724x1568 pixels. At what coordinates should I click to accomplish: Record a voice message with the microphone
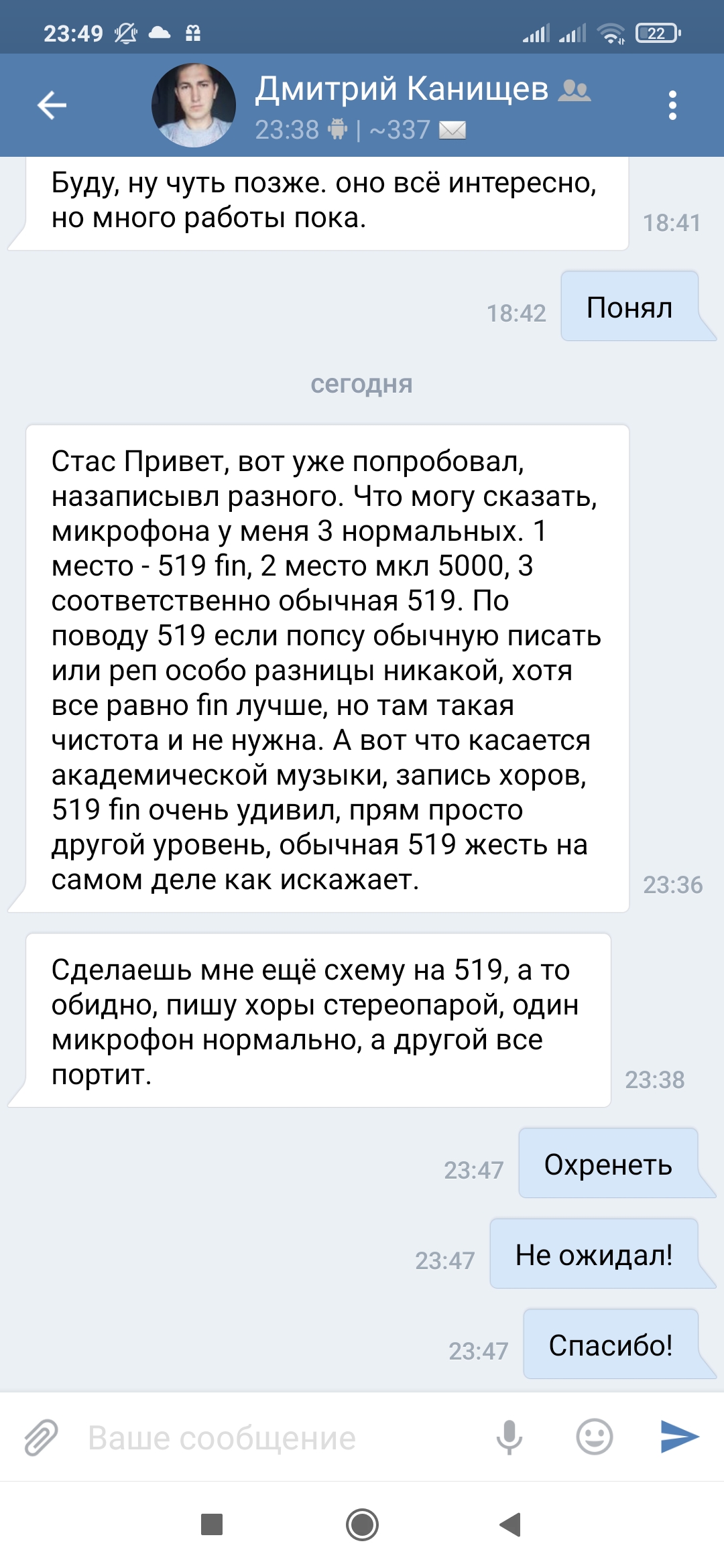(x=509, y=1437)
